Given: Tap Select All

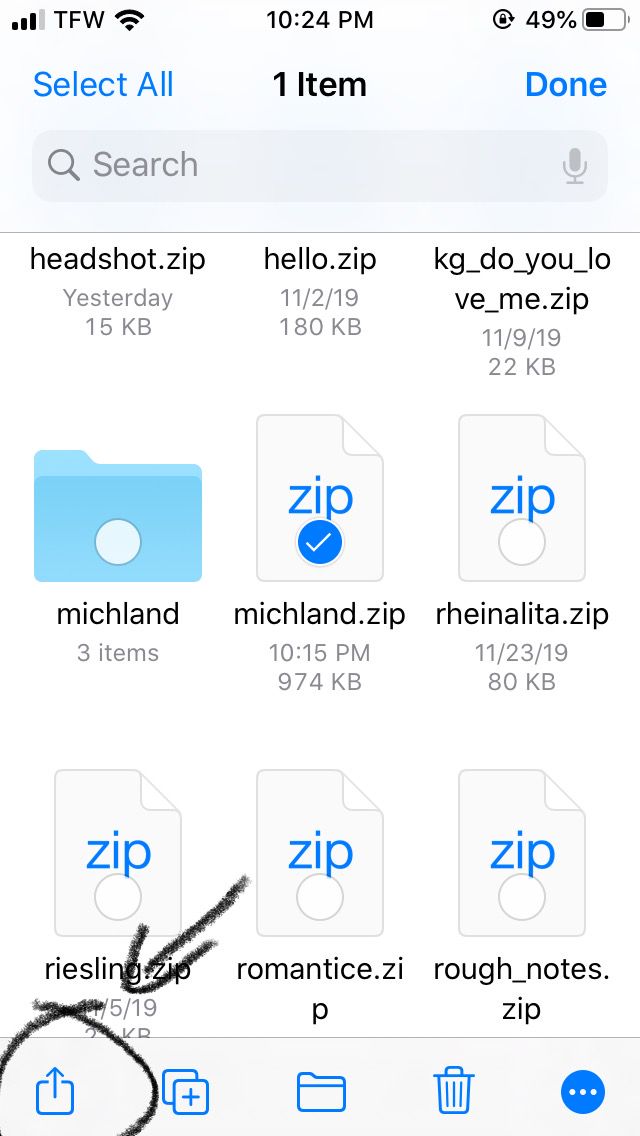Looking at the screenshot, I should [x=103, y=85].
